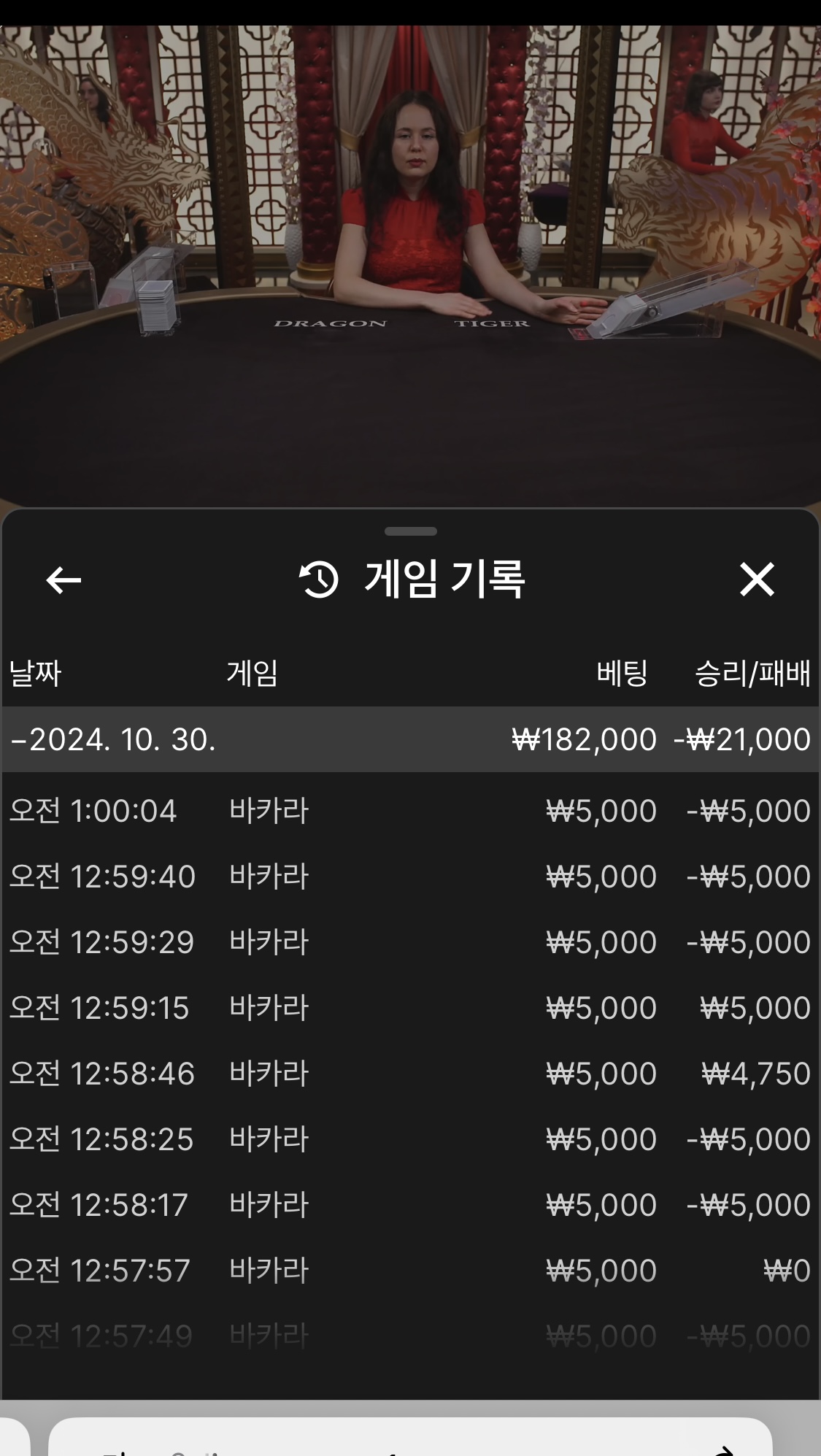Open the 오전 1:00:04 바카라 record
This screenshot has width=821, height=1456.
click(x=410, y=811)
